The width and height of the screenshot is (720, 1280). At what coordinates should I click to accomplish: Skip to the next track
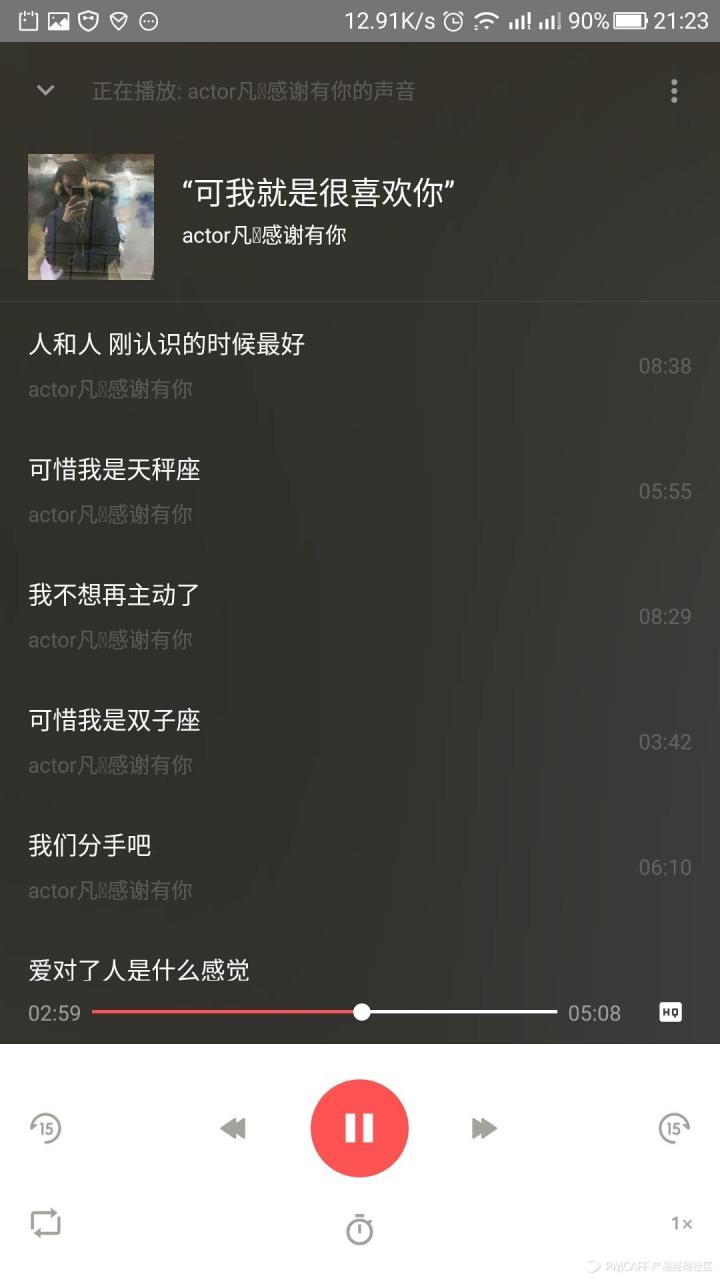pos(485,1128)
